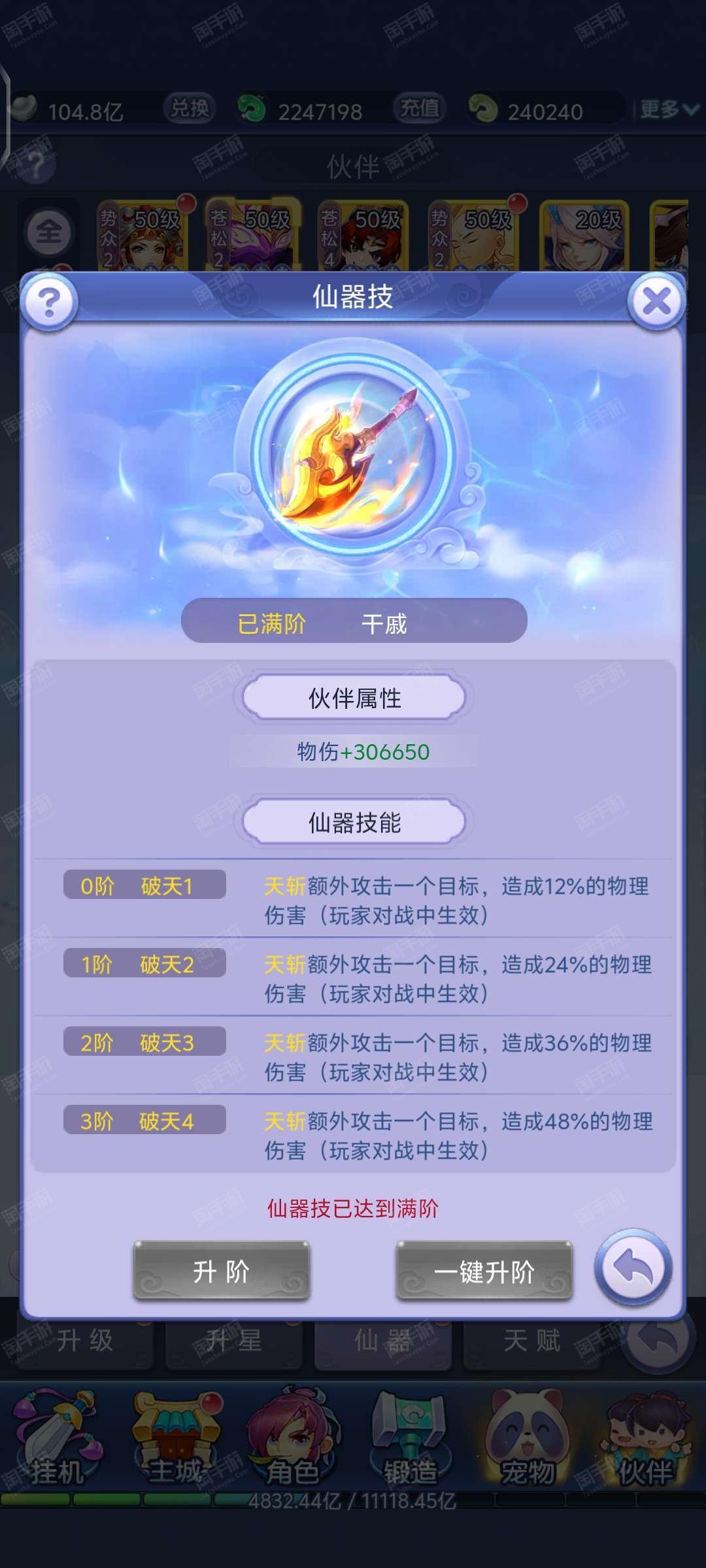This screenshot has width=706, height=1568.
Task: Select the 仙器技能 section button
Action: 354,823
